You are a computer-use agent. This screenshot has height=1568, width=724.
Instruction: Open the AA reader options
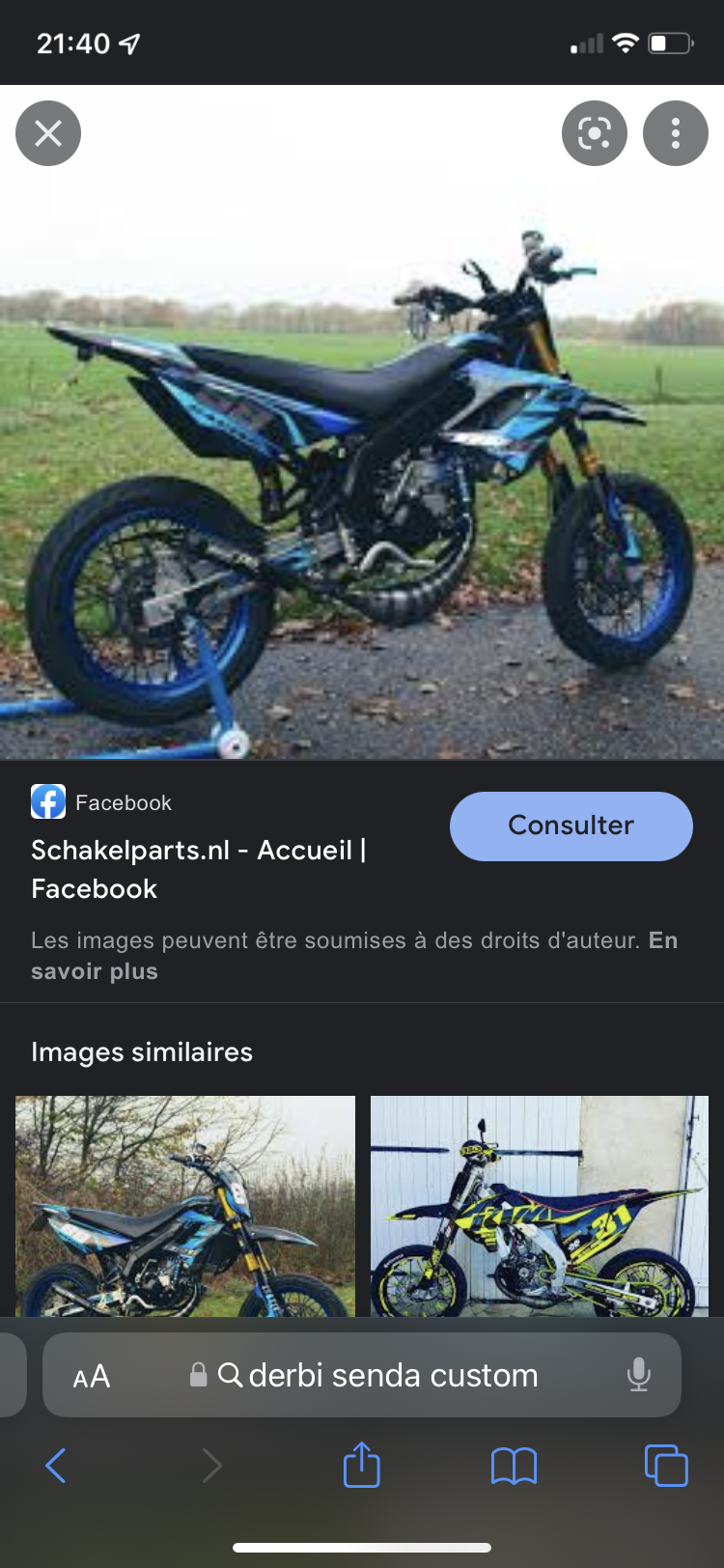coord(92,1376)
